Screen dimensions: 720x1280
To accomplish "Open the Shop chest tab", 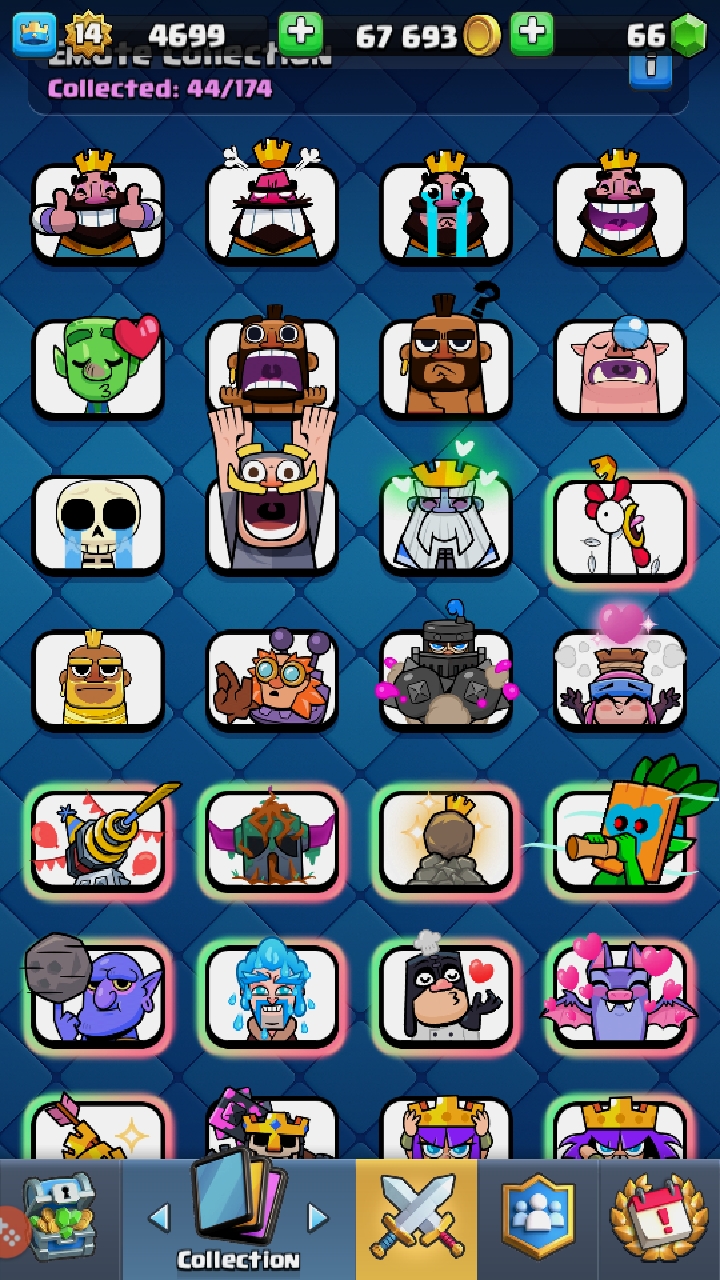I will tap(60, 1220).
